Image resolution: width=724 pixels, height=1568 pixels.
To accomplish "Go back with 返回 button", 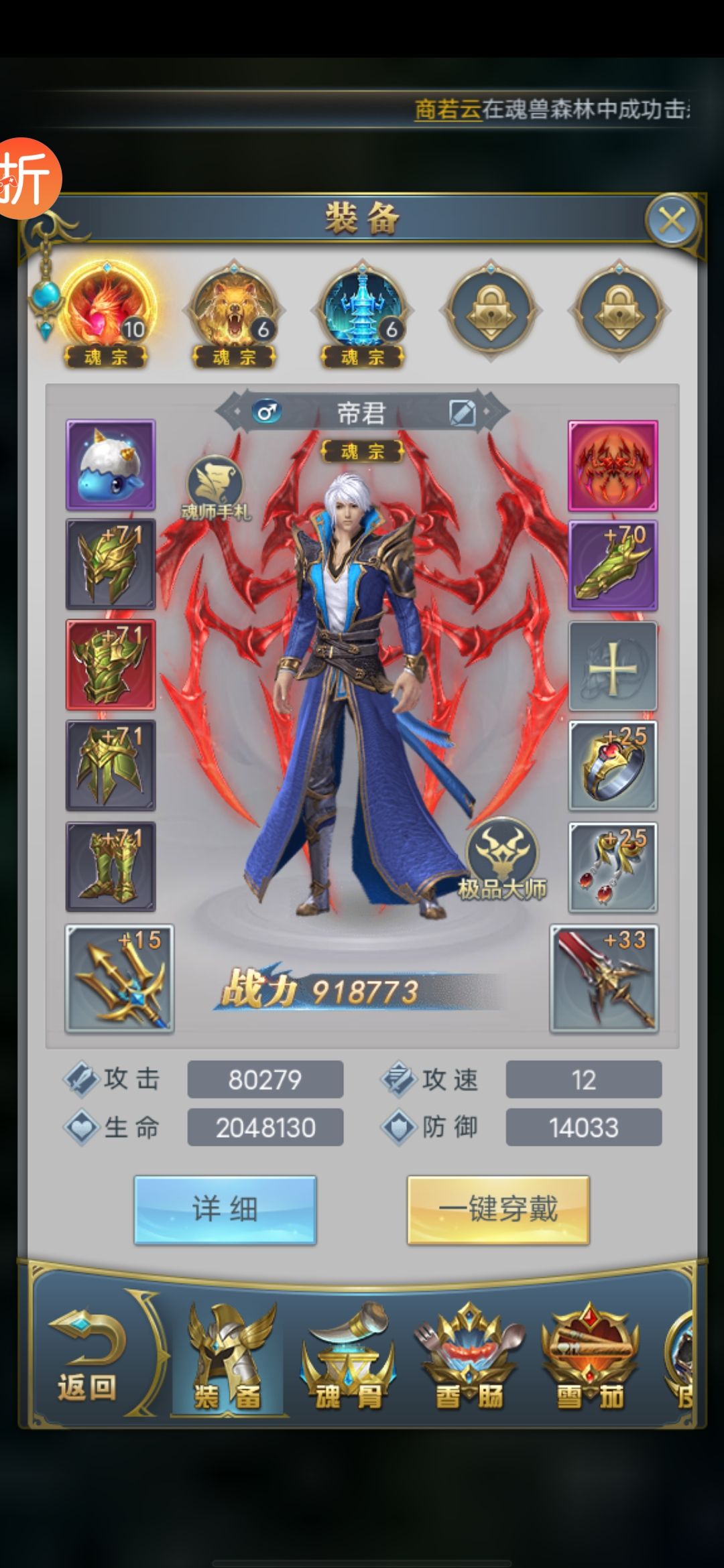I will pyautogui.click(x=87, y=1357).
